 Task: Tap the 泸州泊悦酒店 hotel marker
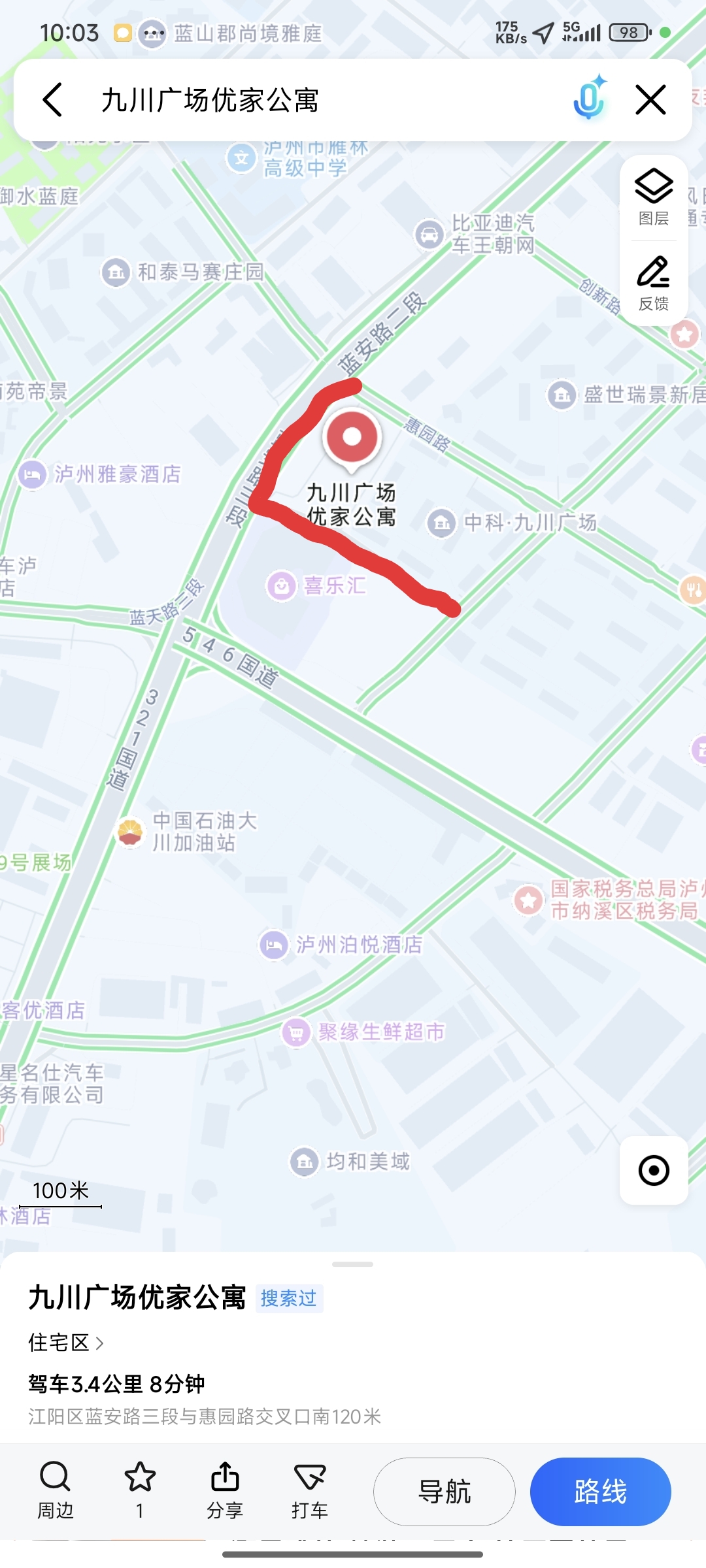pos(274,945)
